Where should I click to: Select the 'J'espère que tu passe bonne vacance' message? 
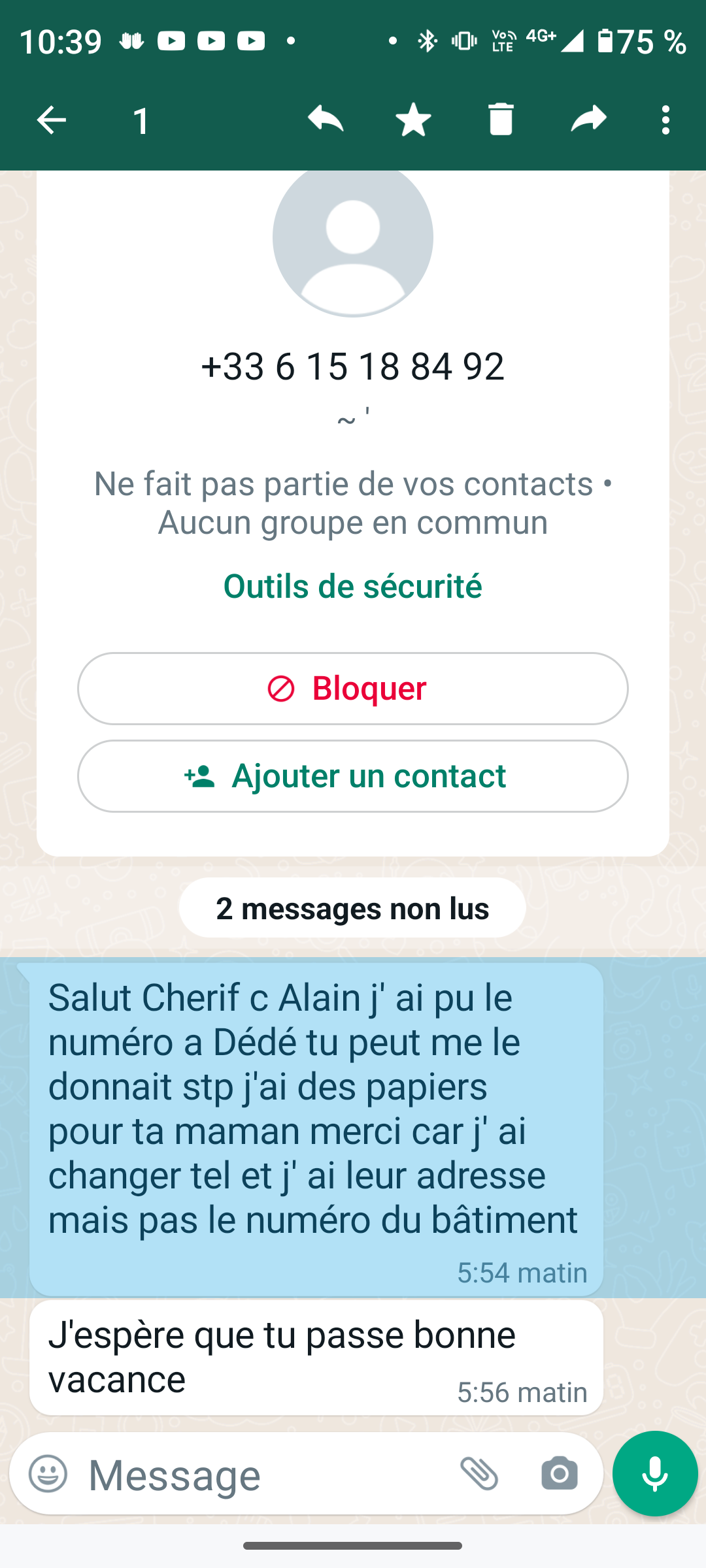click(316, 1358)
